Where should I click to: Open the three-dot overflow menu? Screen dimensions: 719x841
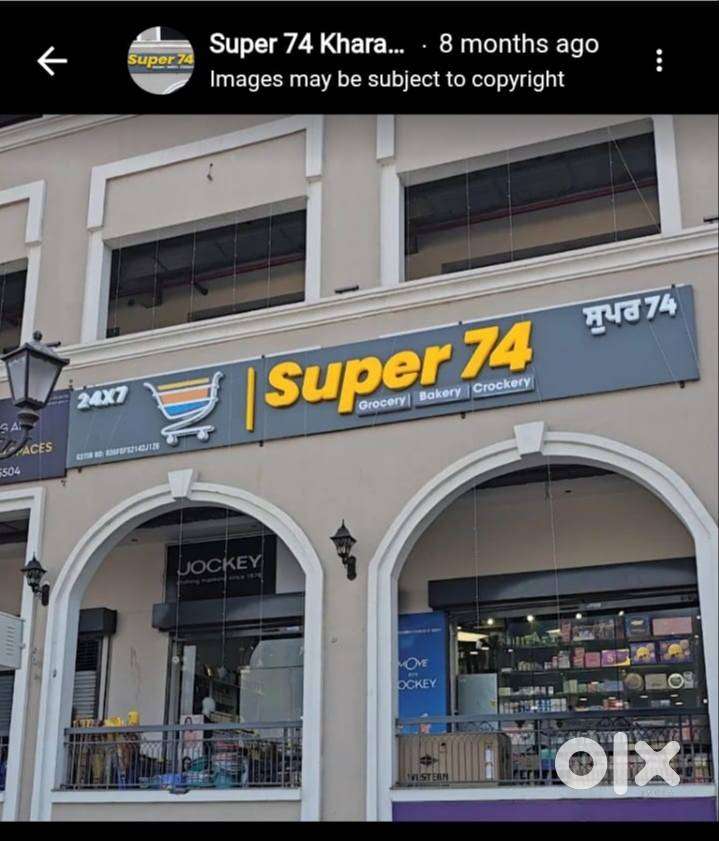(659, 60)
